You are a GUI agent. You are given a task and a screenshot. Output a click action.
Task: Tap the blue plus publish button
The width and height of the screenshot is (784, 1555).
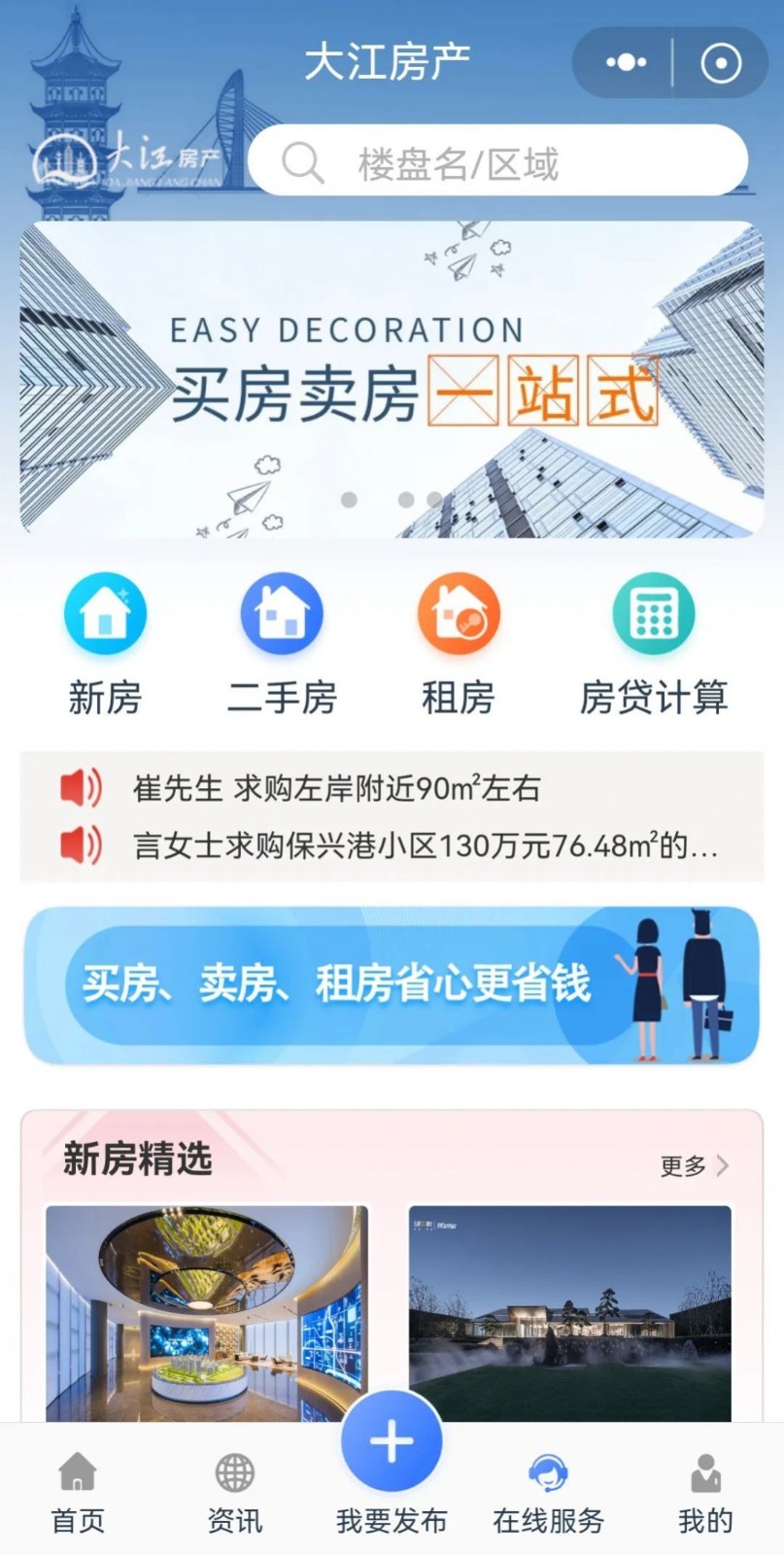[x=391, y=1441]
